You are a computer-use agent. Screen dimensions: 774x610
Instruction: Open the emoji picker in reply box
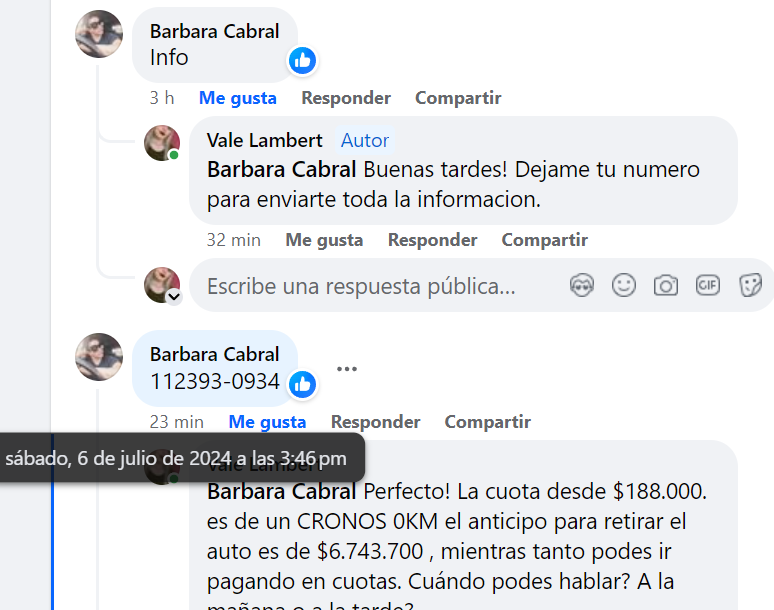click(624, 286)
